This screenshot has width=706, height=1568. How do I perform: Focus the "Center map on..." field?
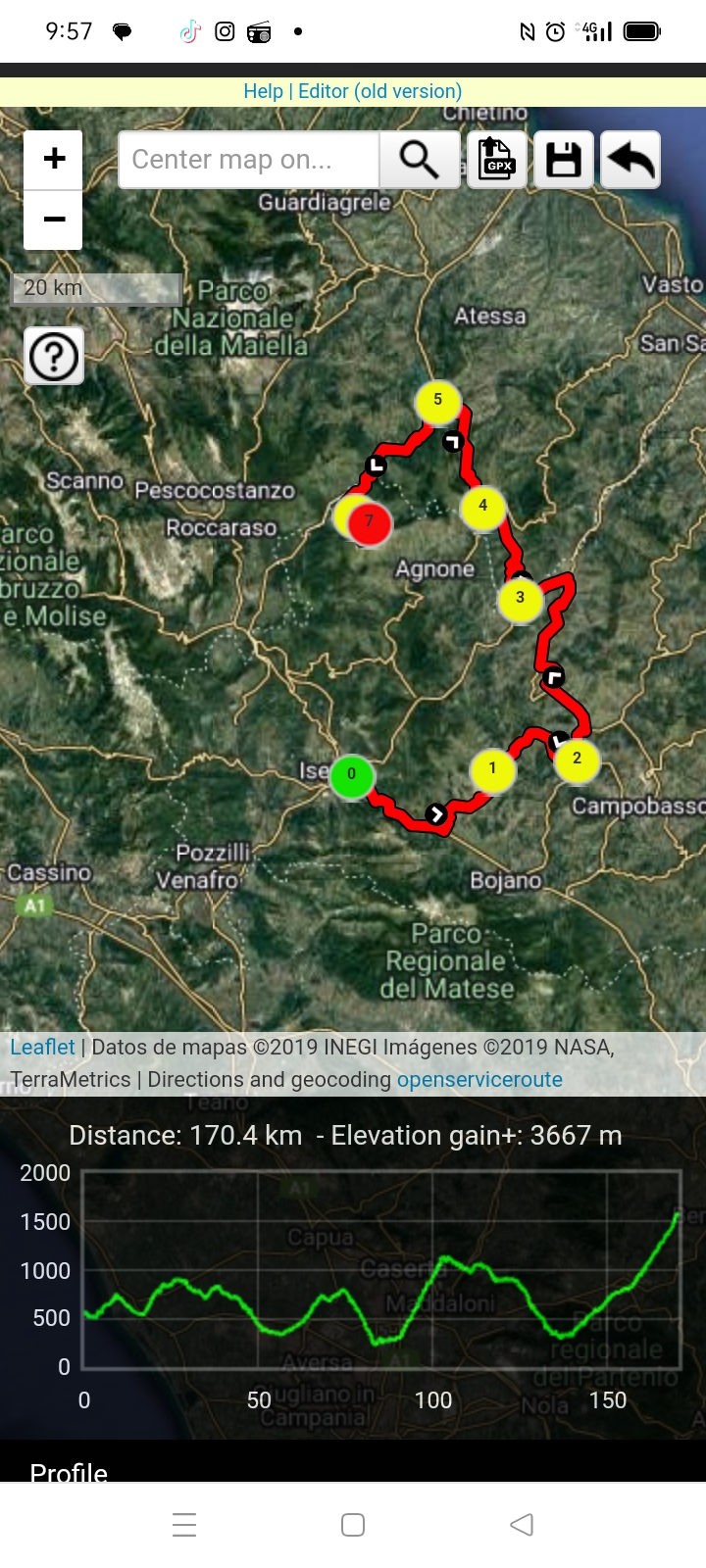pyautogui.click(x=248, y=160)
